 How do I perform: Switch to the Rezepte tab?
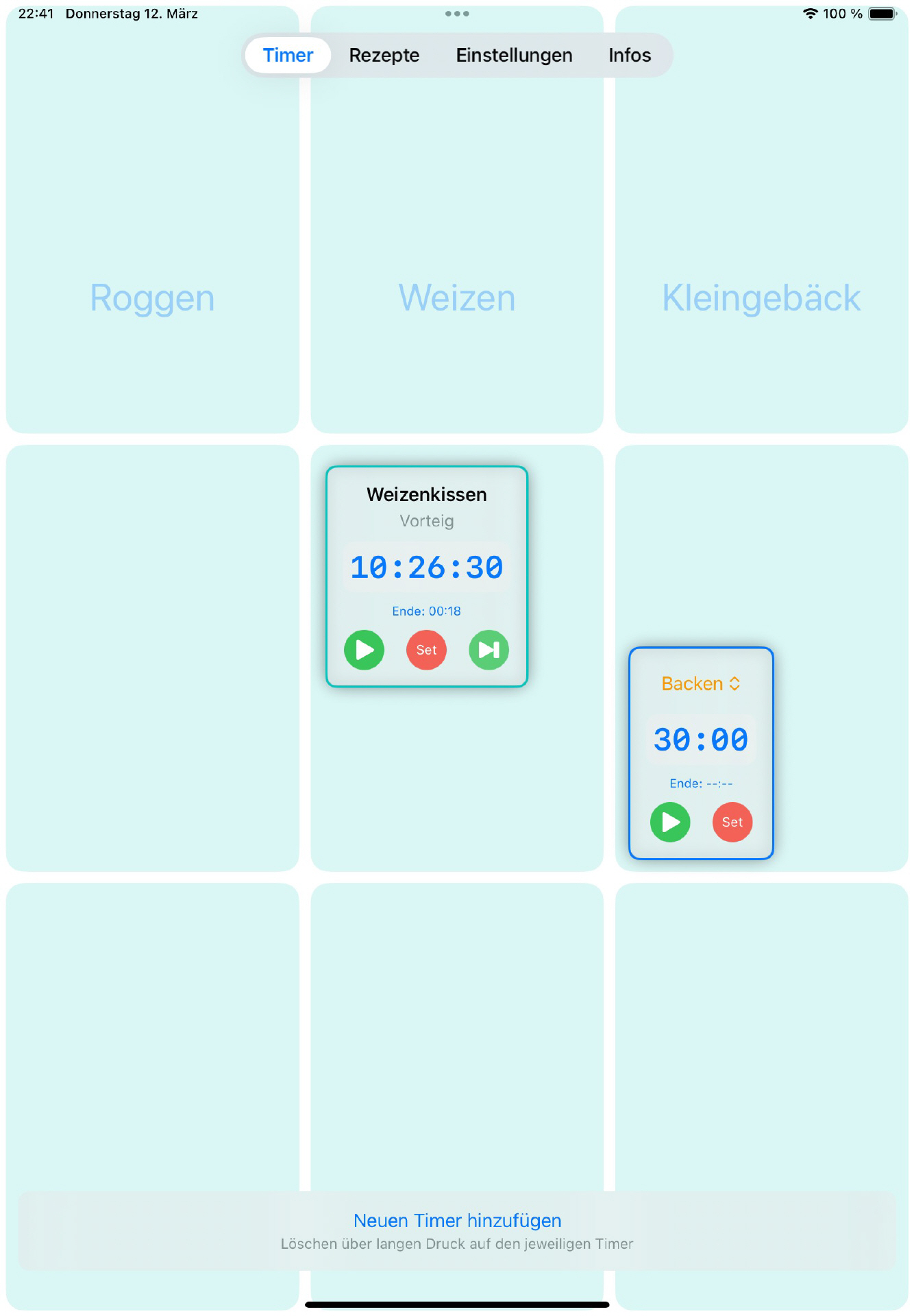(384, 55)
